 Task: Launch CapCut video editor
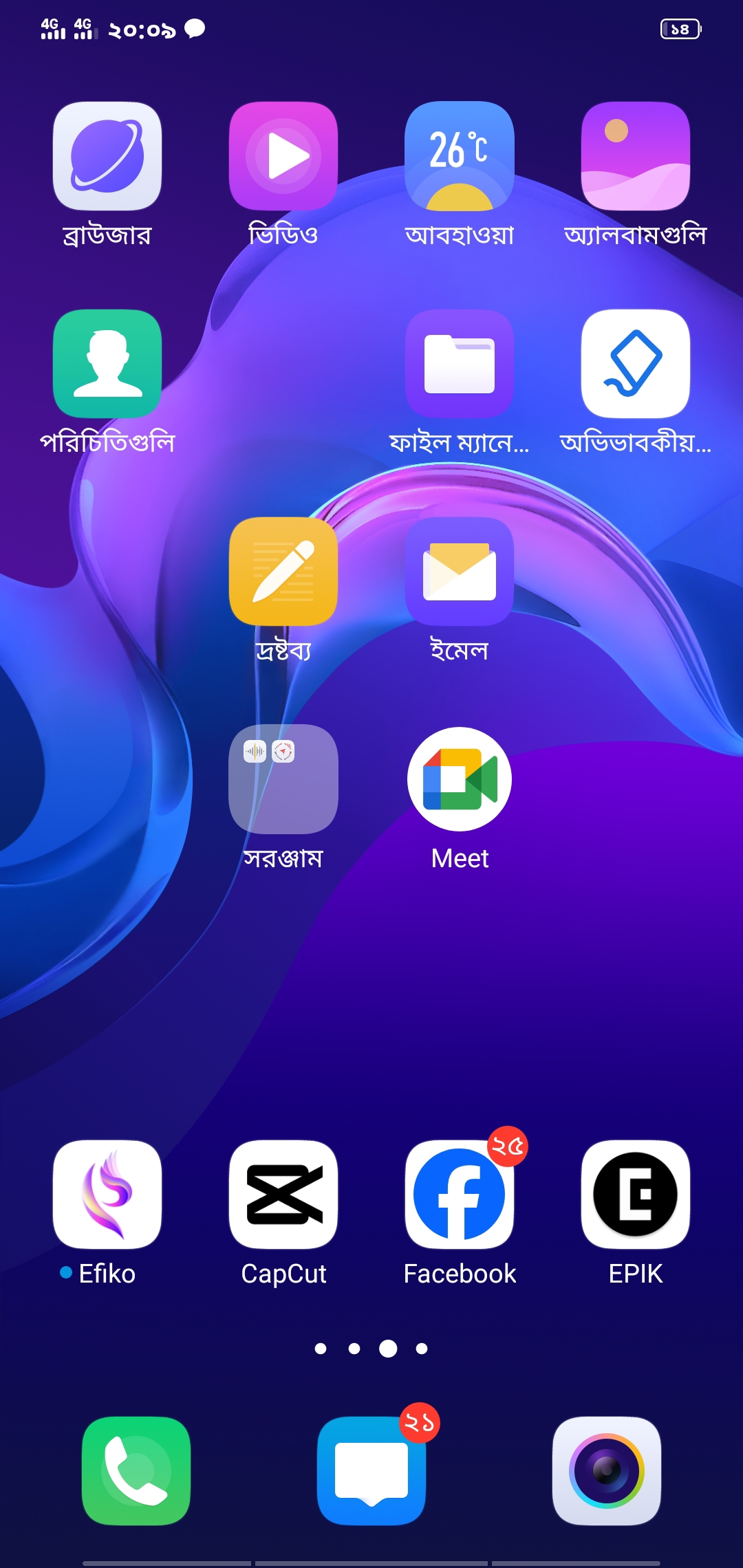(x=283, y=1195)
